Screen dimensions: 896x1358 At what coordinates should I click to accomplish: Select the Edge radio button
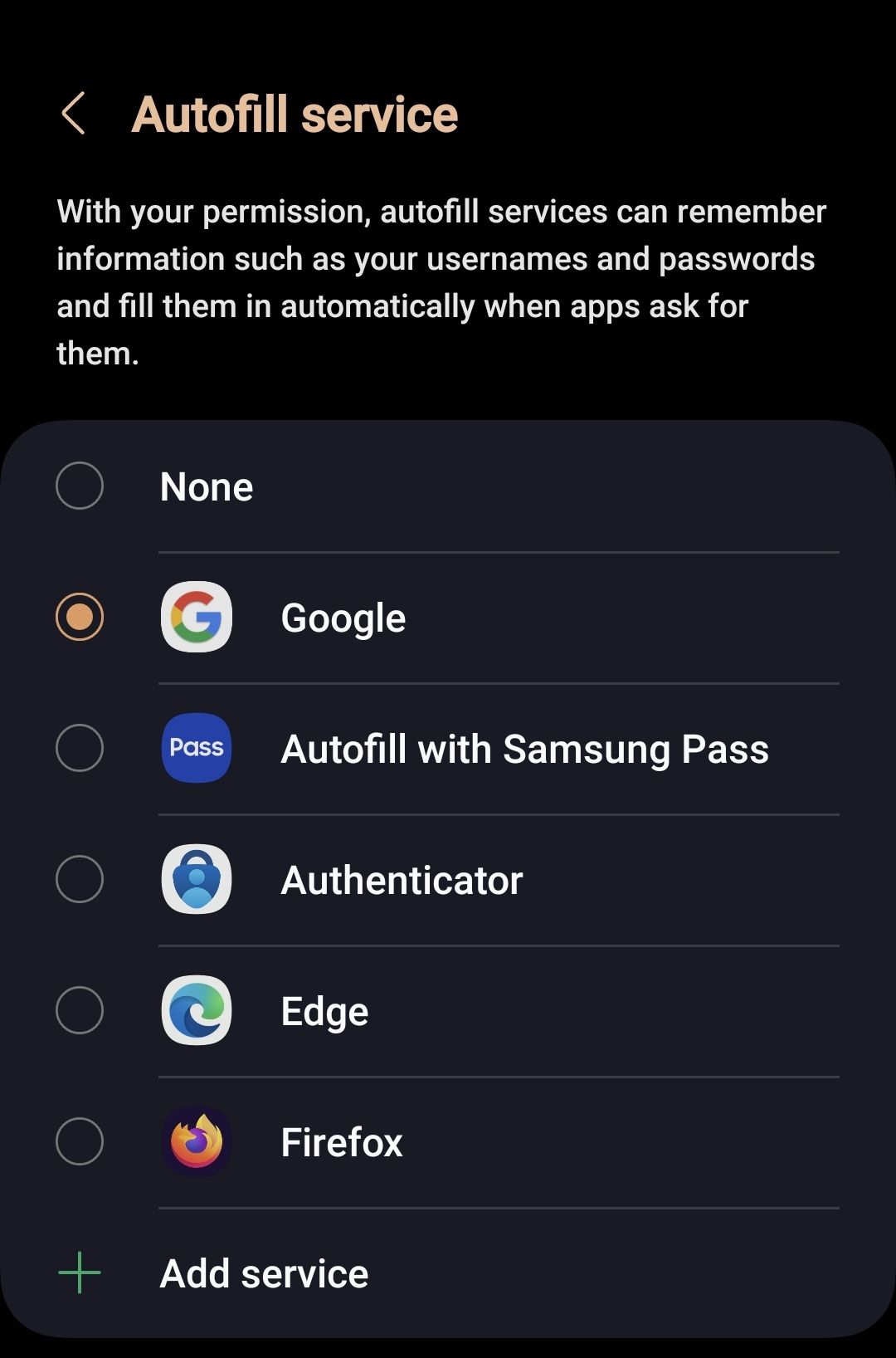click(80, 1010)
